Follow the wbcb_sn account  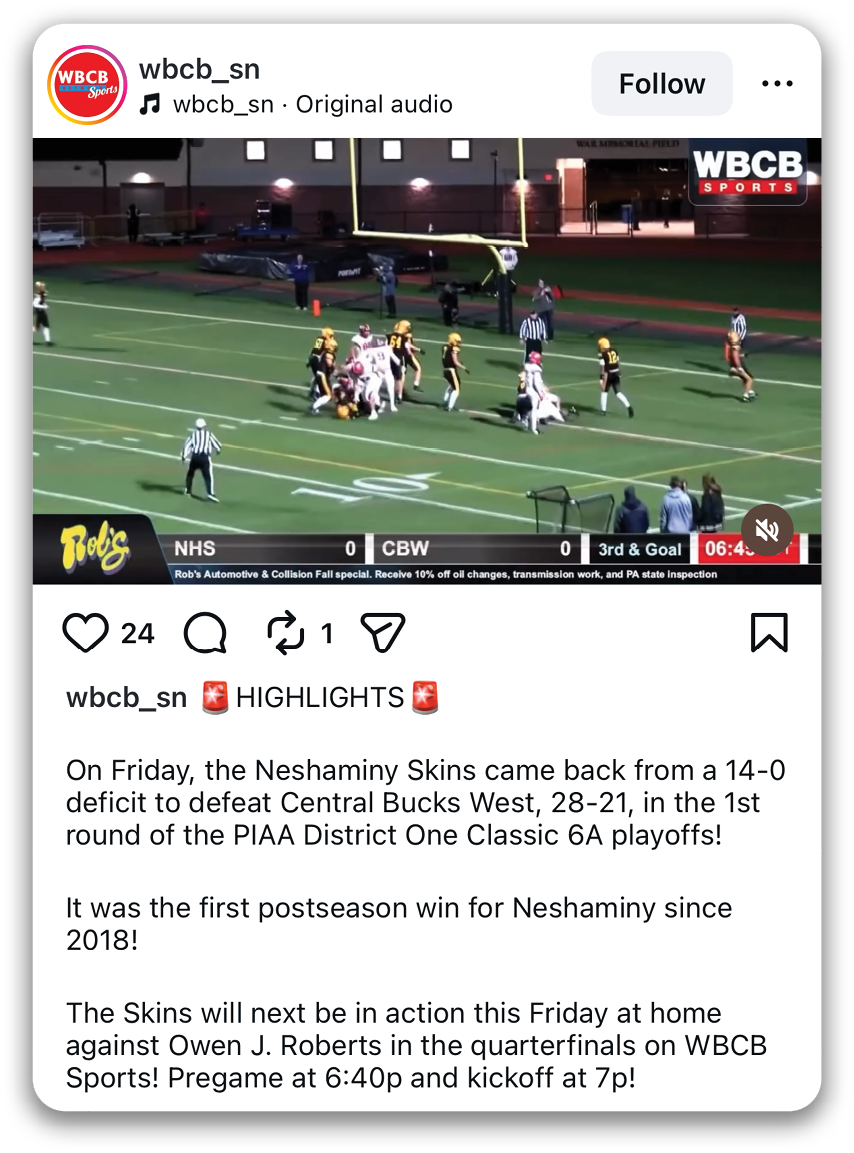pos(661,84)
